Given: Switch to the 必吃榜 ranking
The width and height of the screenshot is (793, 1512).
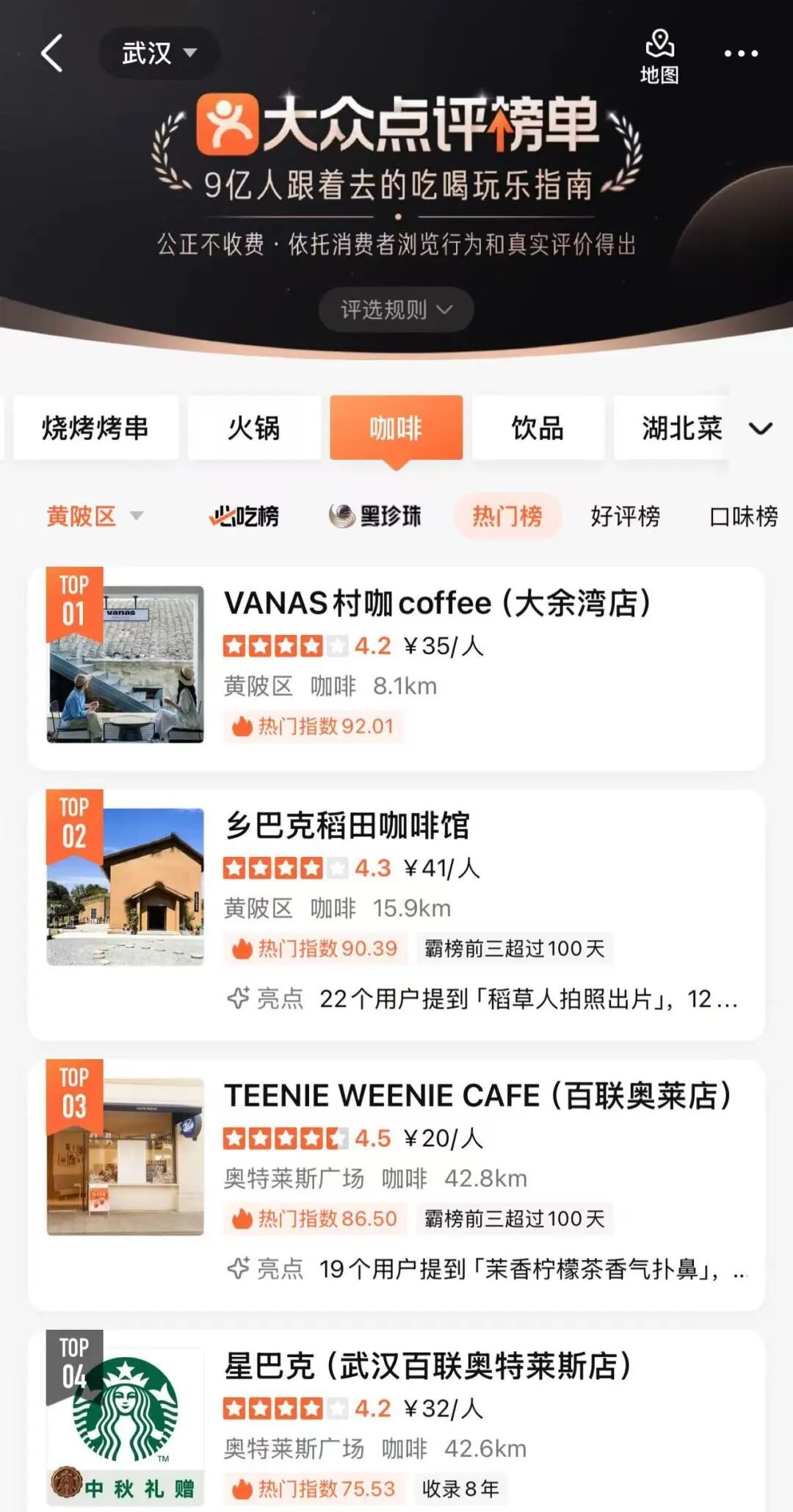Looking at the screenshot, I should [244, 516].
